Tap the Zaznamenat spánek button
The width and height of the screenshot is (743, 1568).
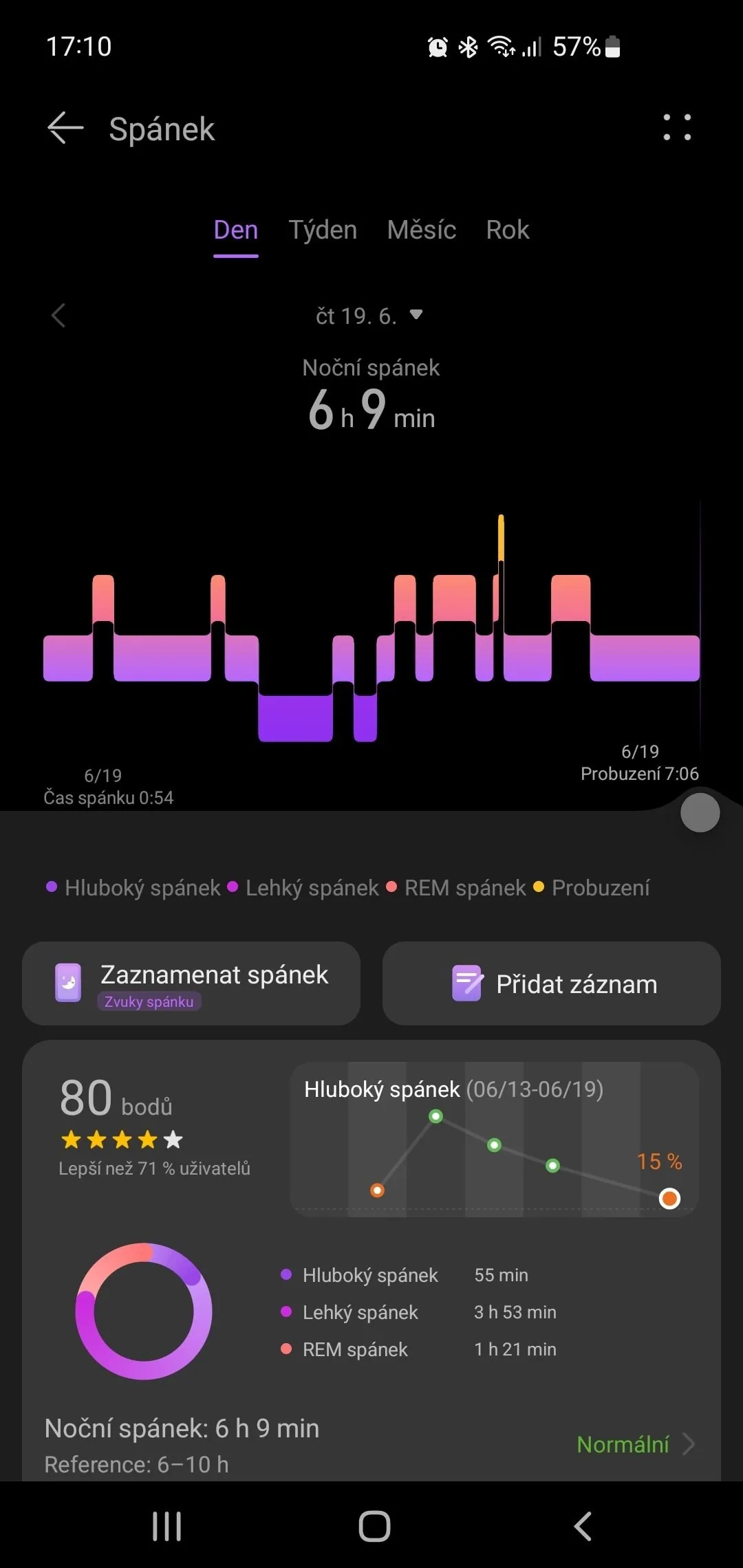tap(191, 983)
